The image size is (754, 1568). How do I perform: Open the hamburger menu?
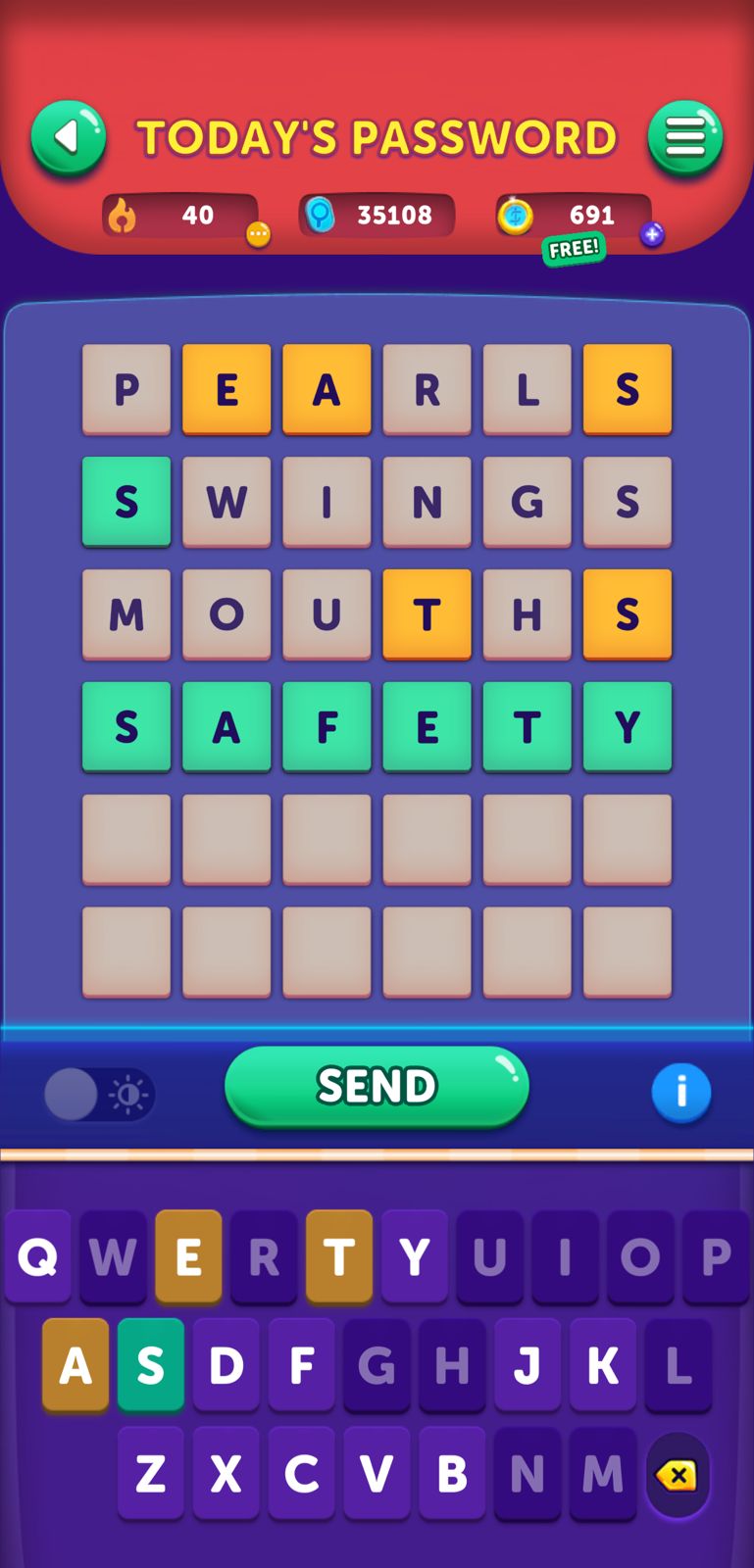click(x=684, y=137)
